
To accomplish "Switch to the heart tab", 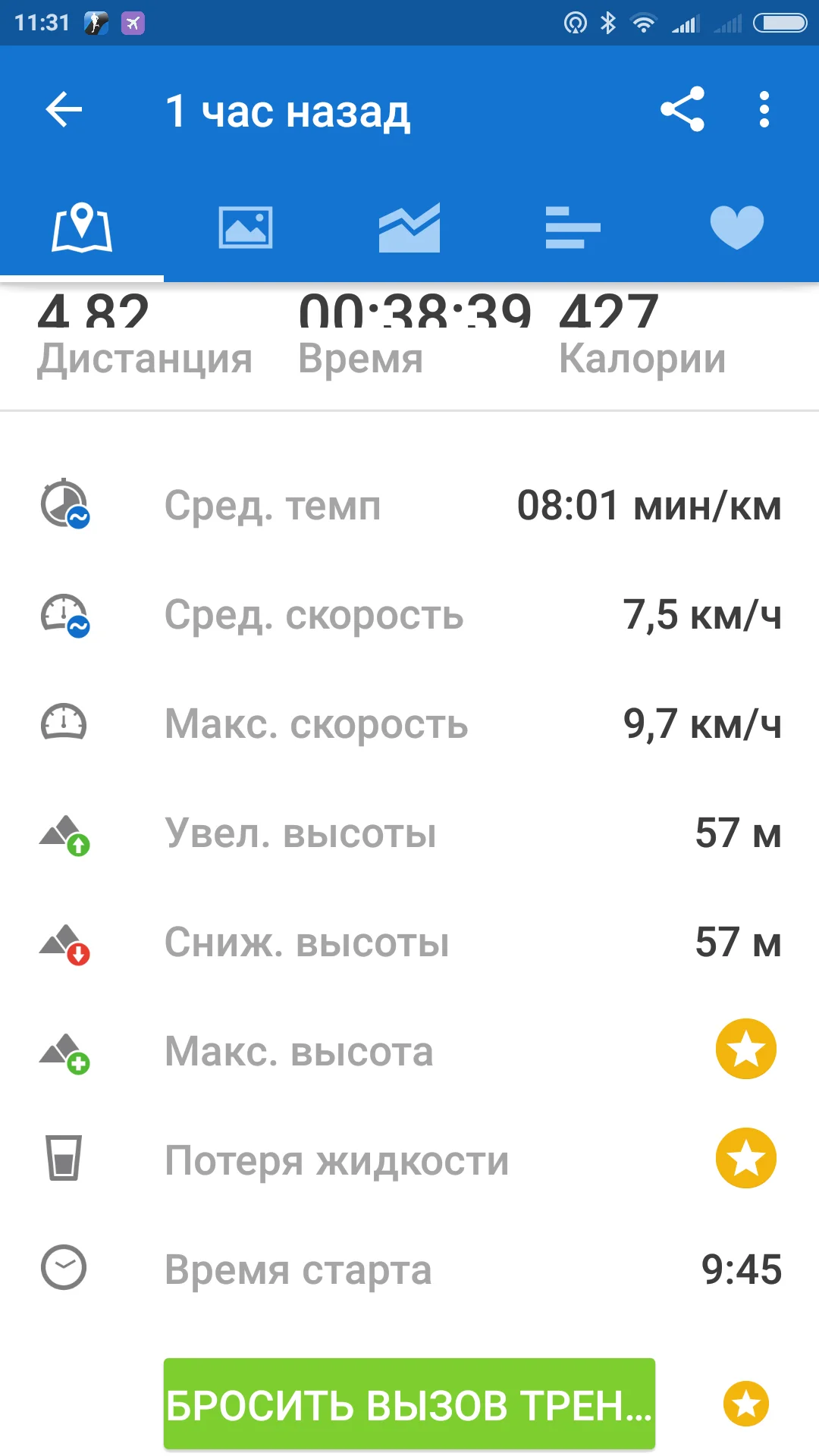I will pos(737,227).
